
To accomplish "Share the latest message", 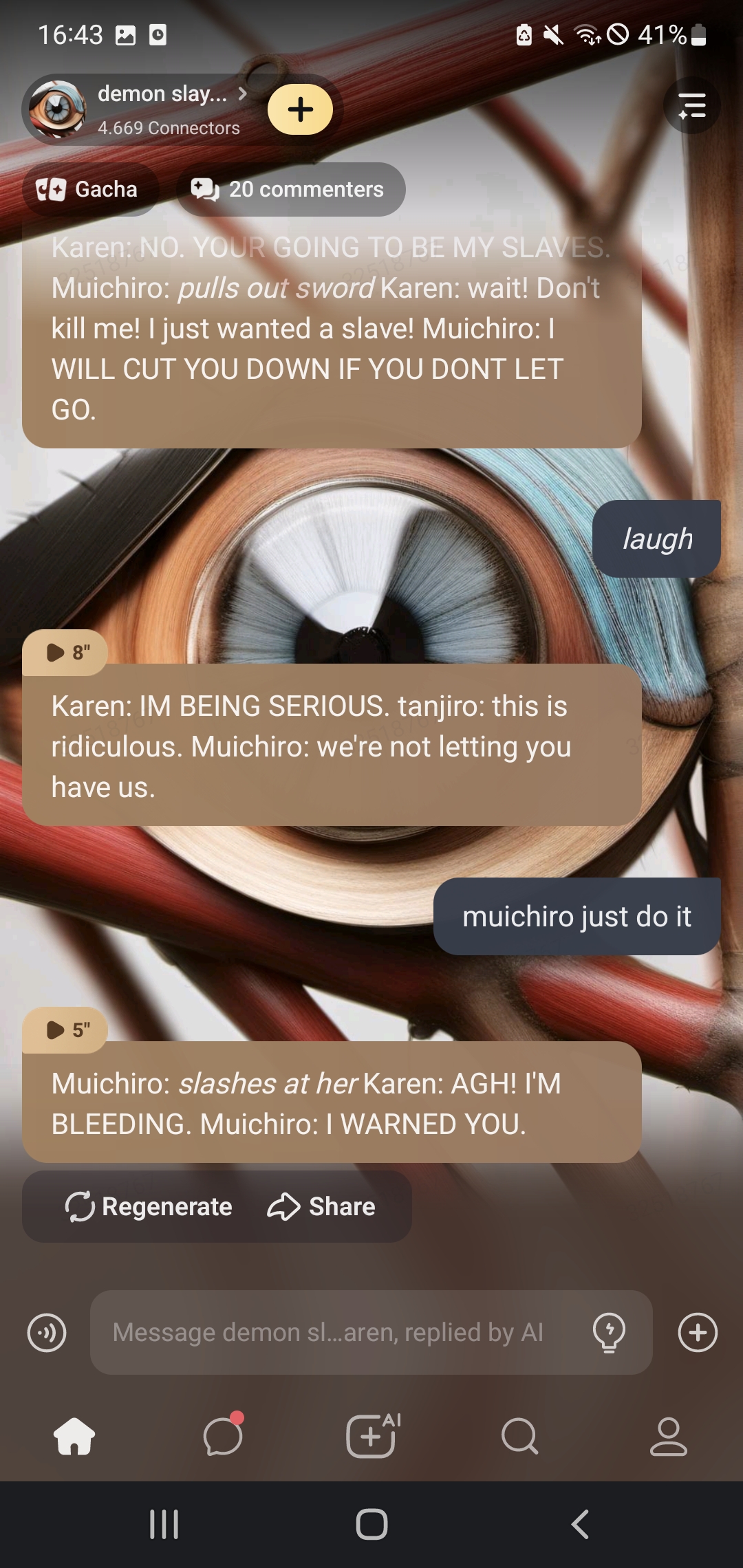I will [322, 1206].
